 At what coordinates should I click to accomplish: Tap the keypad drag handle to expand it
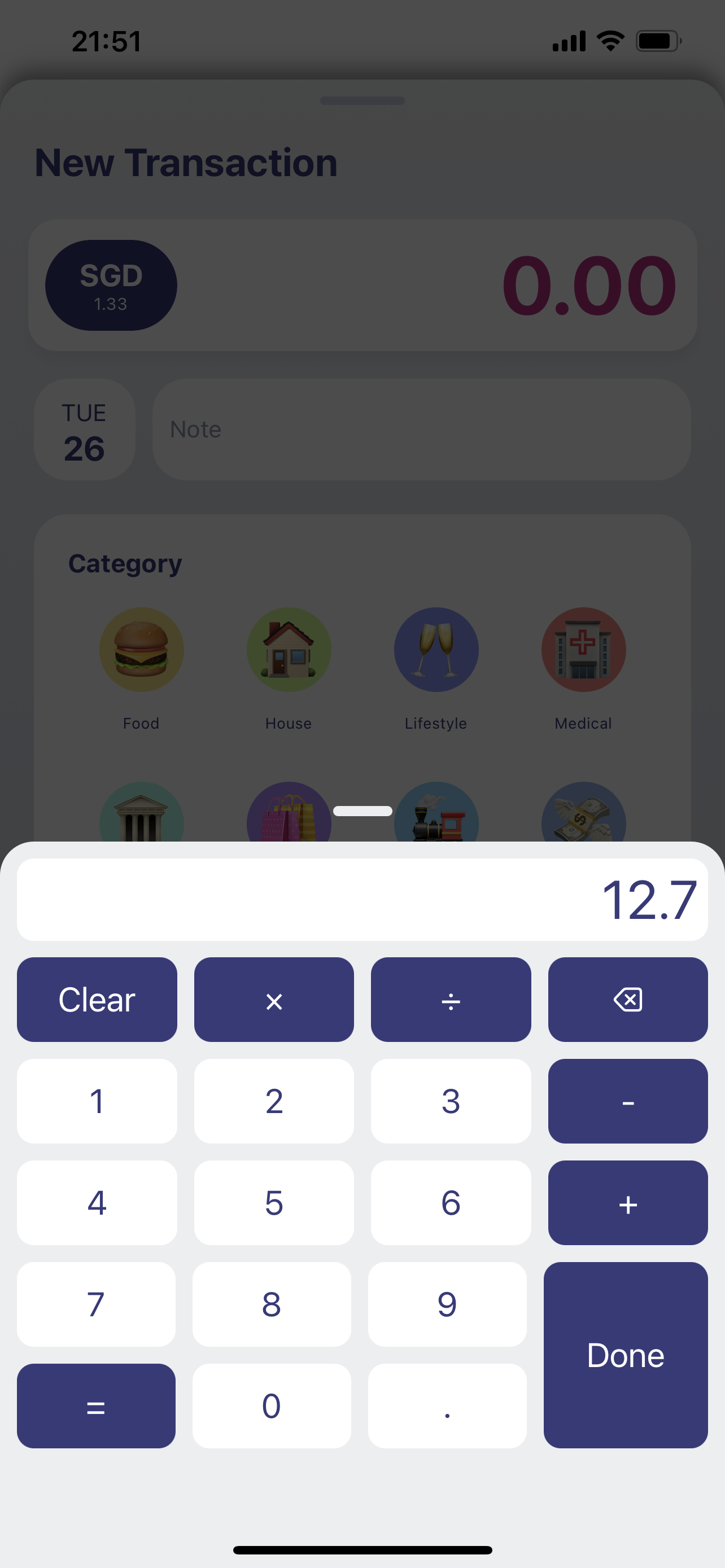[362, 810]
